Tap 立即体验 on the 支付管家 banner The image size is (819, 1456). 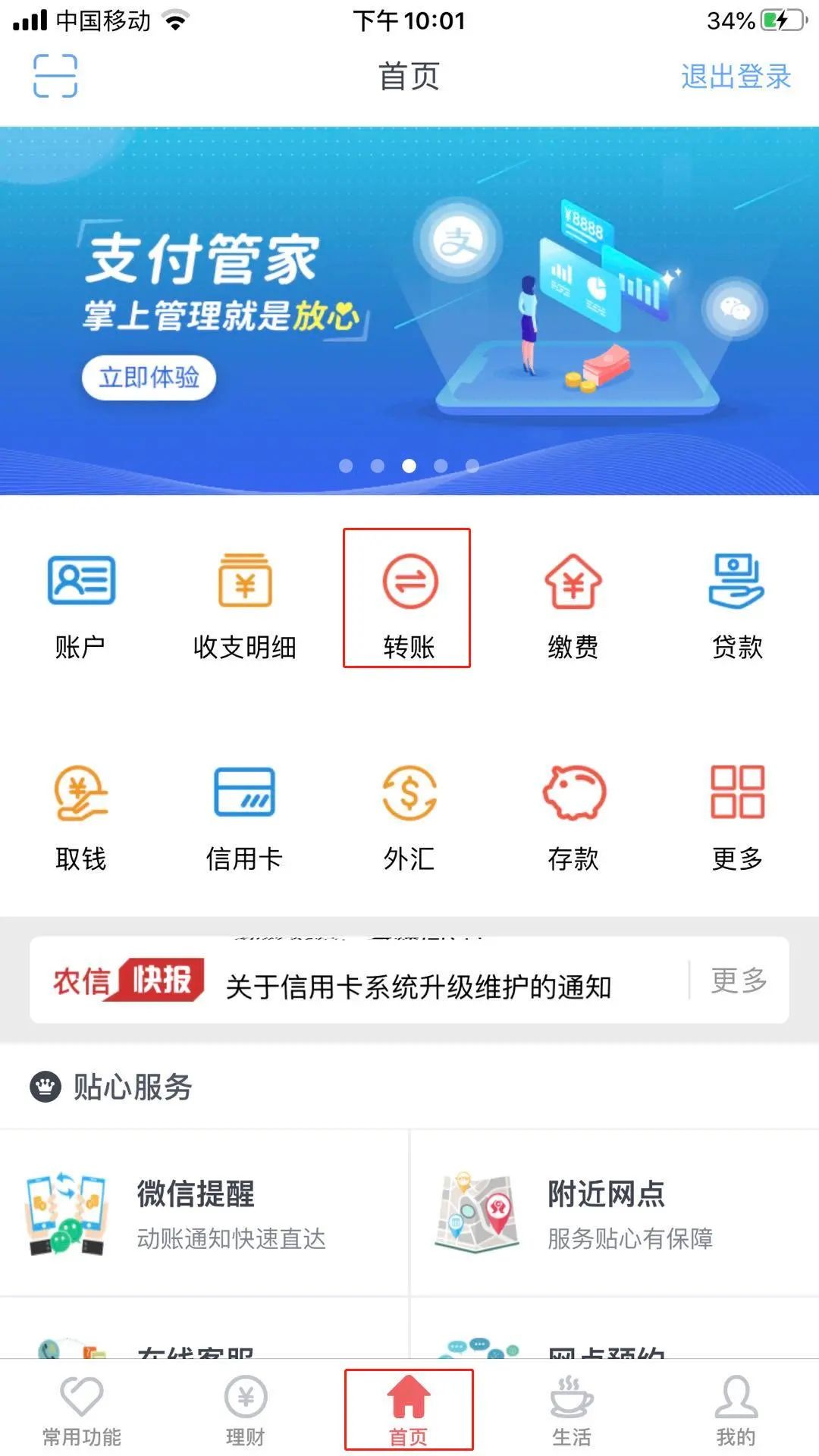[x=149, y=377]
